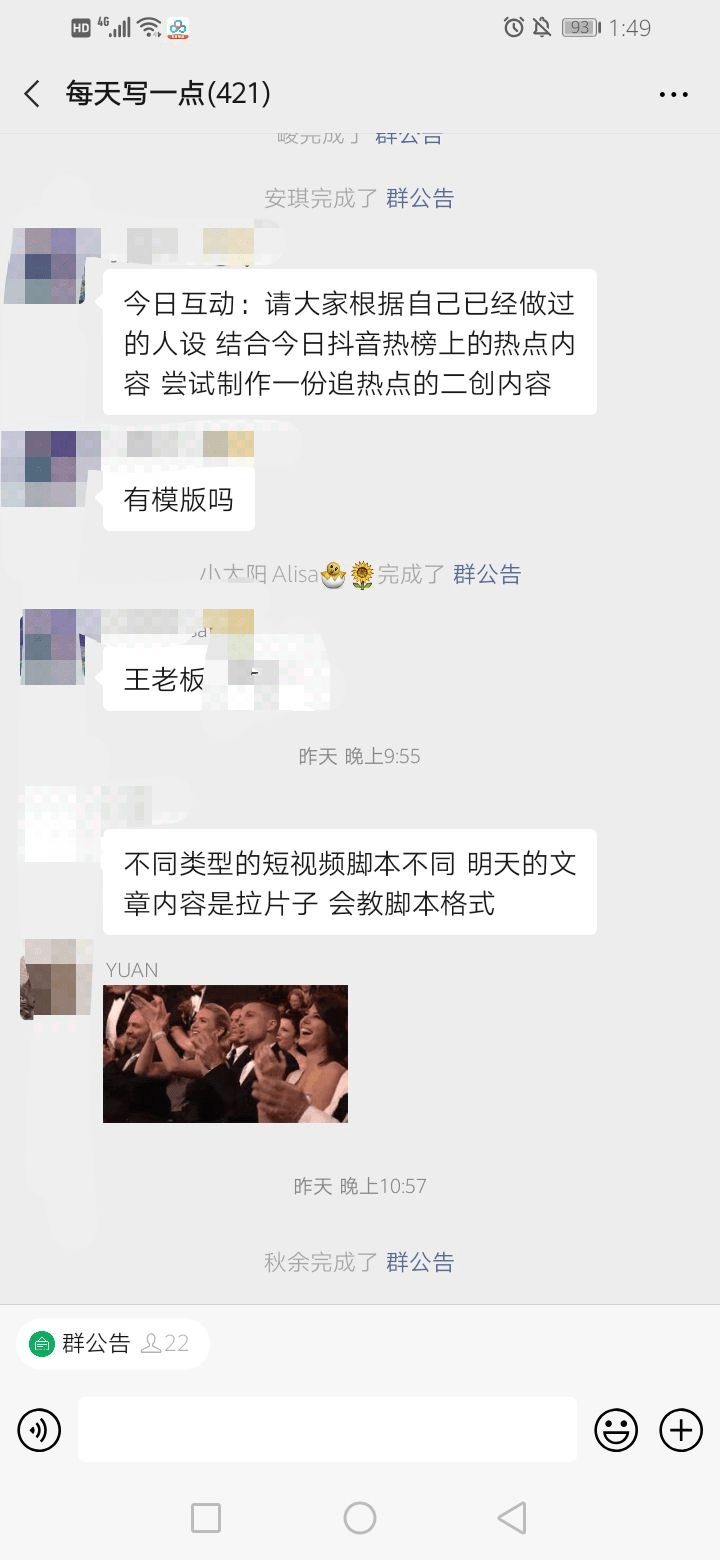Switch to voice message input
This screenshot has height=1560, width=720.
pyautogui.click(x=39, y=1430)
